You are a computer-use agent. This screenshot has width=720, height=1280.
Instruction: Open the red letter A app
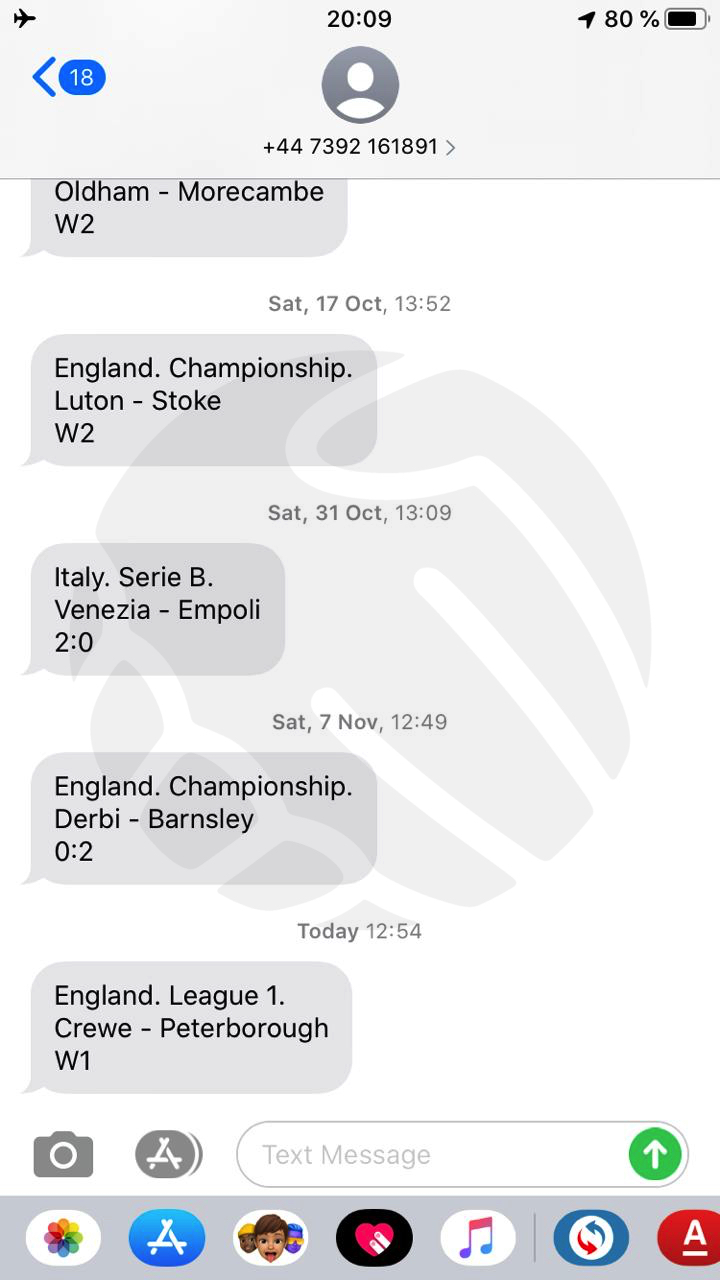point(689,1238)
